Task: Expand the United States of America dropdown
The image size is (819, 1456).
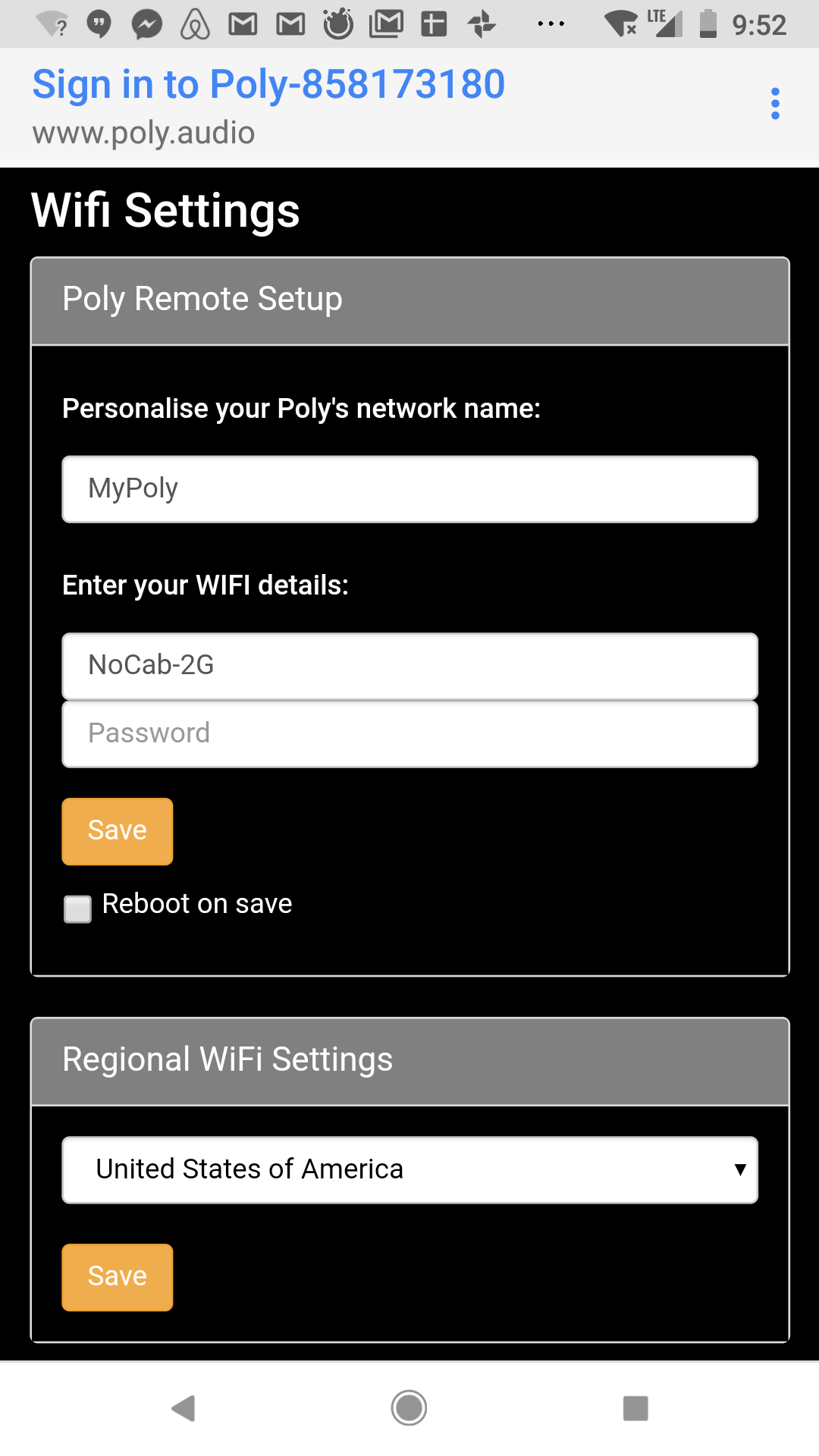Action: 409,1169
